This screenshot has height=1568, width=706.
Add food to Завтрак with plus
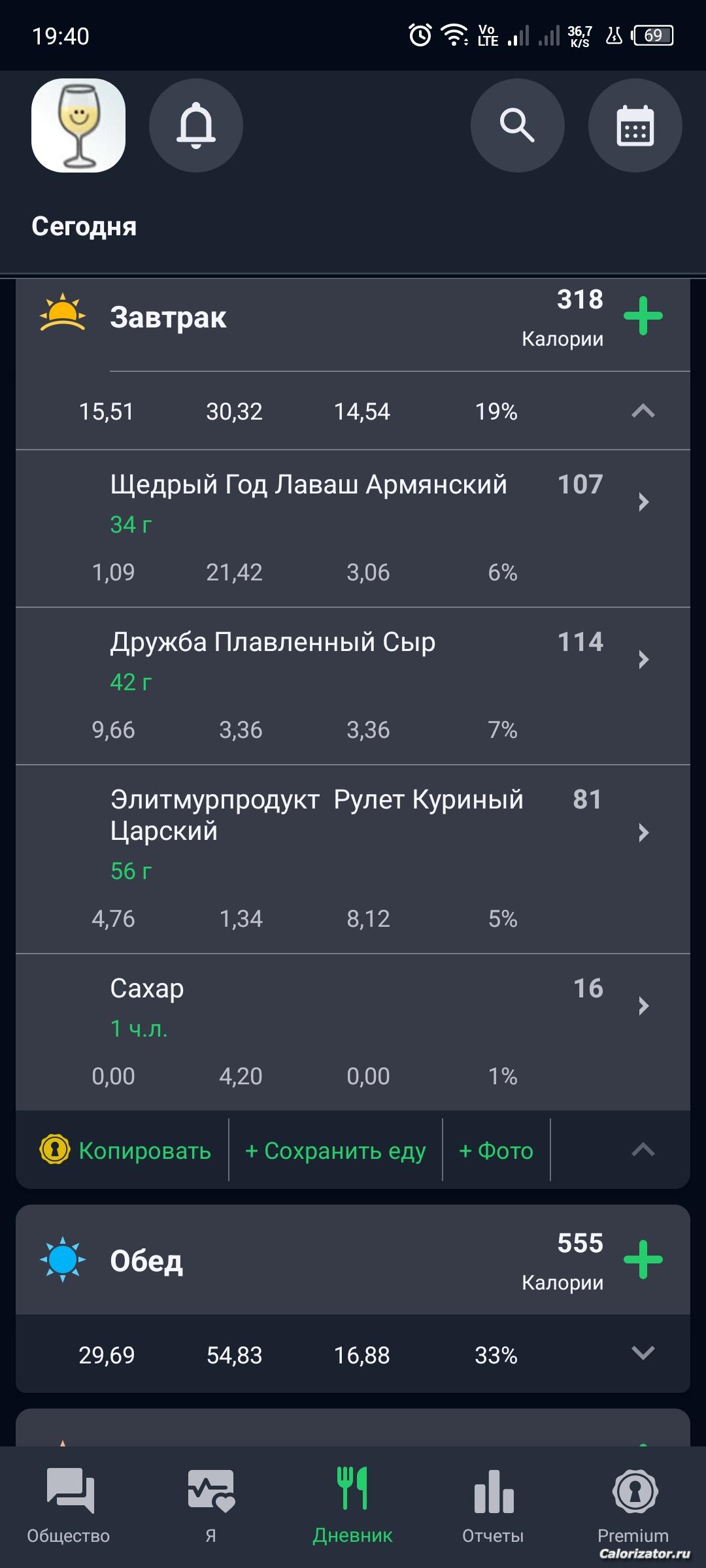pyautogui.click(x=643, y=316)
